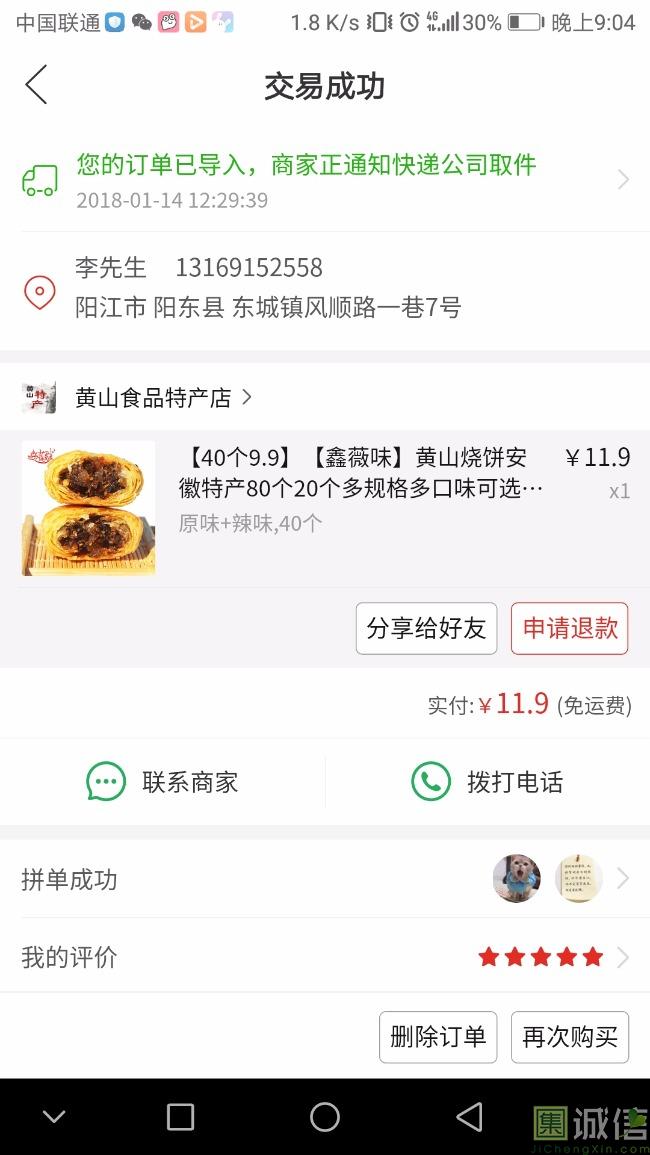Tap 删除订单 to delete this order
The image size is (650, 1155).
[x=438, y=1037]
